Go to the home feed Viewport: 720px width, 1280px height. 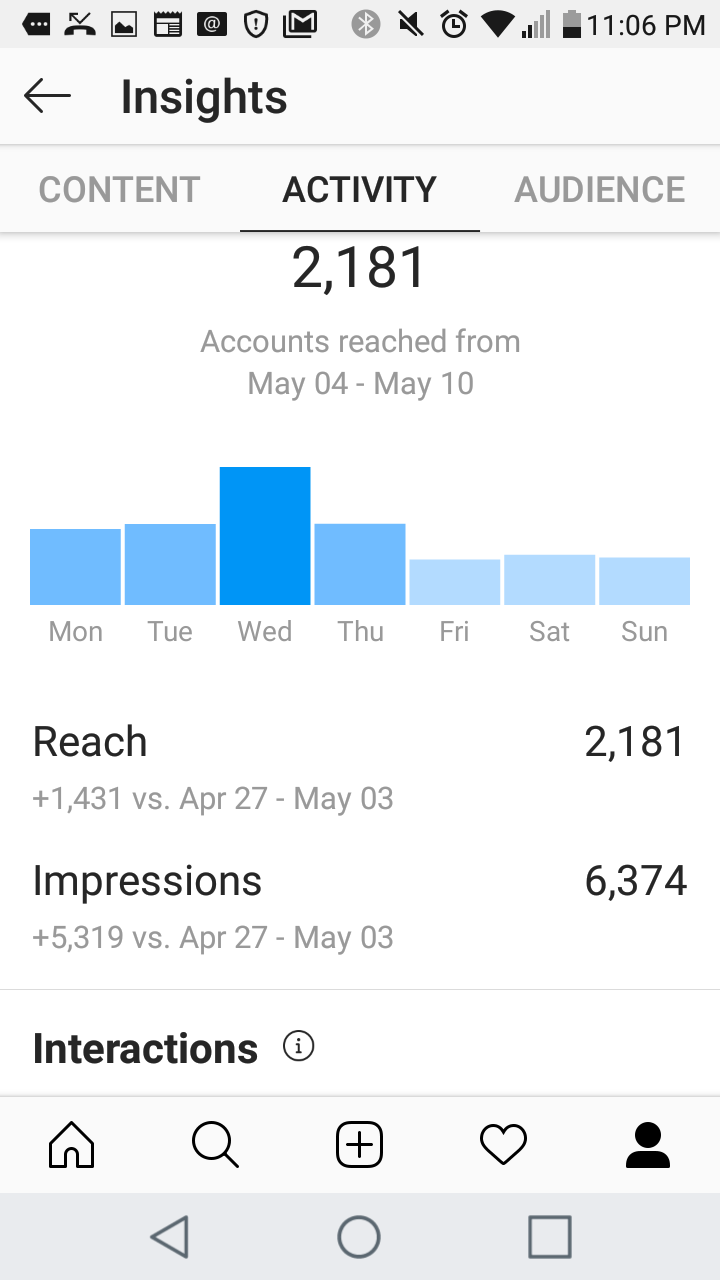(72, 1144)
